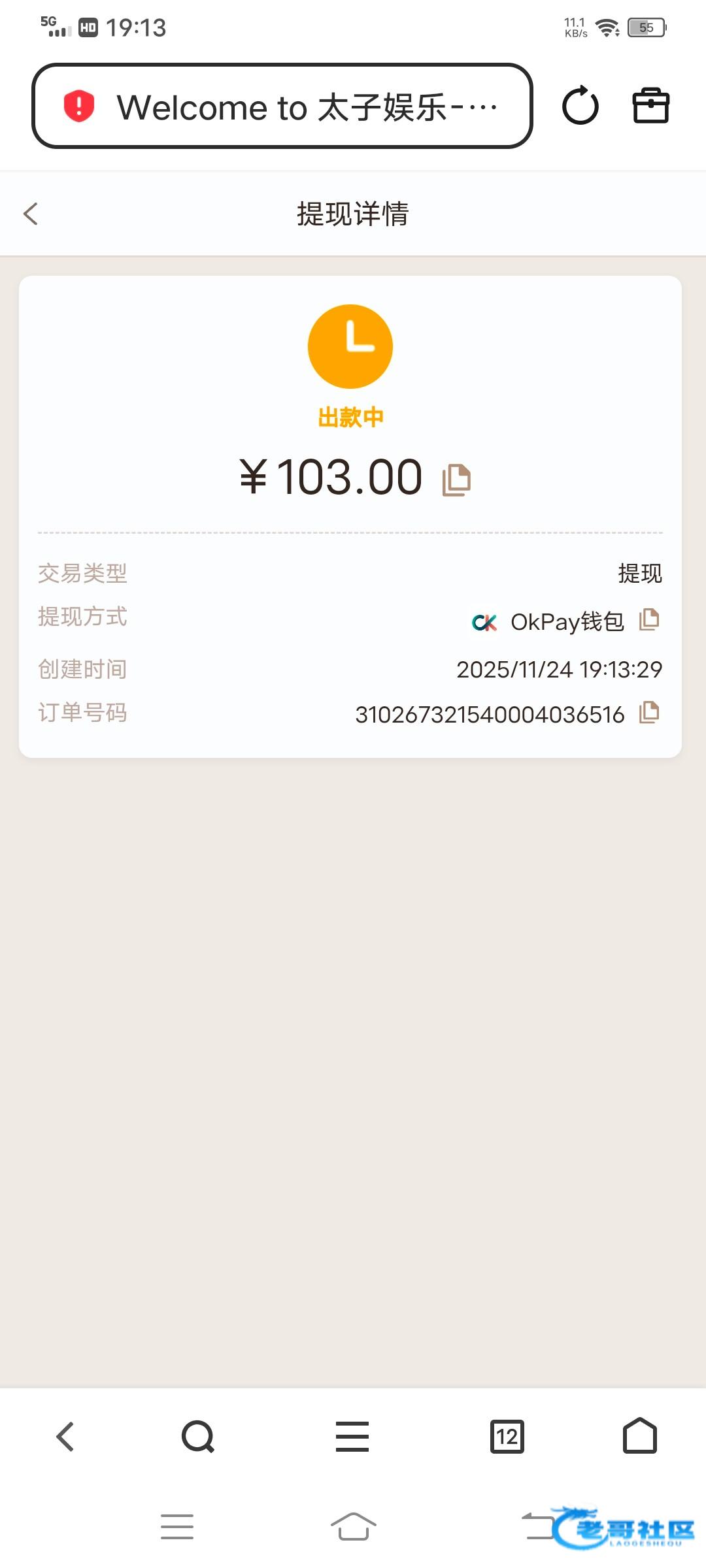Return to the phone home screen
This screenshot has height=1568, width=706.
(353, 1527)
